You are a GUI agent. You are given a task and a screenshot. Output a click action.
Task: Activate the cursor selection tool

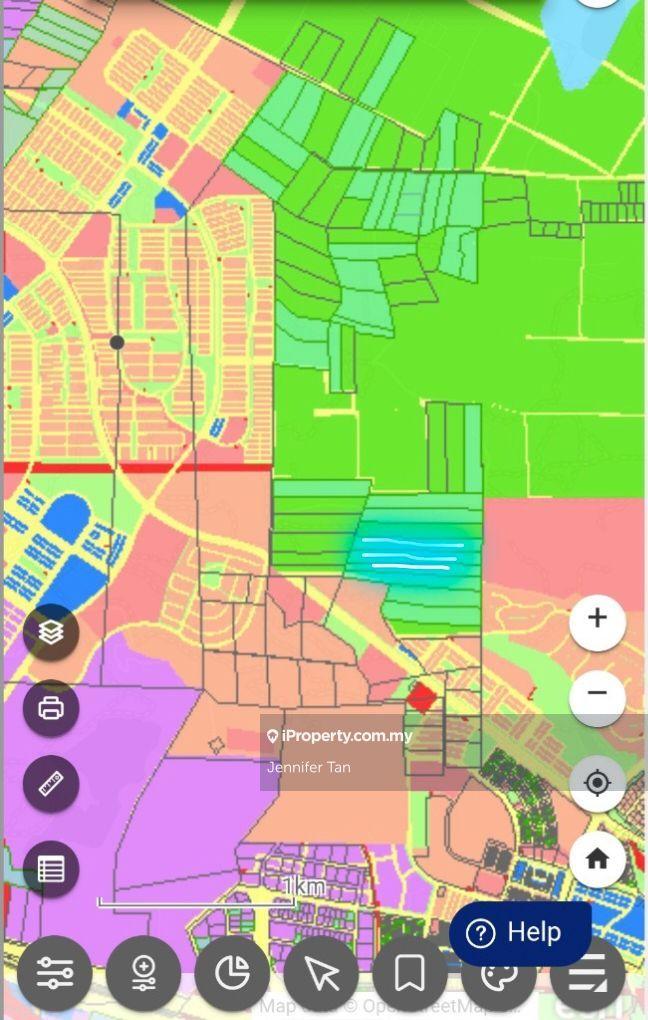[321, 973]
